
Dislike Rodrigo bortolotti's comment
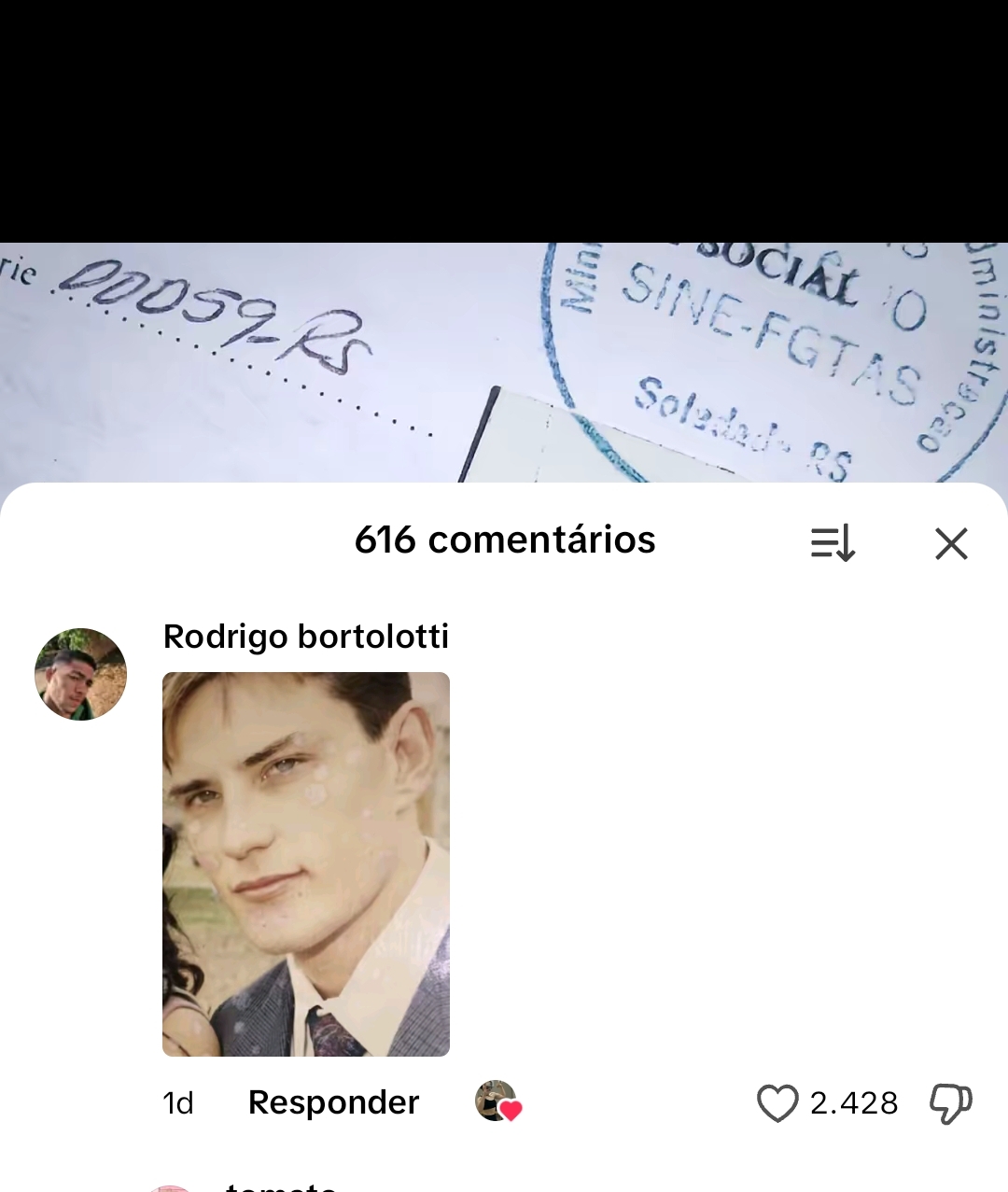coord(950,1103)
